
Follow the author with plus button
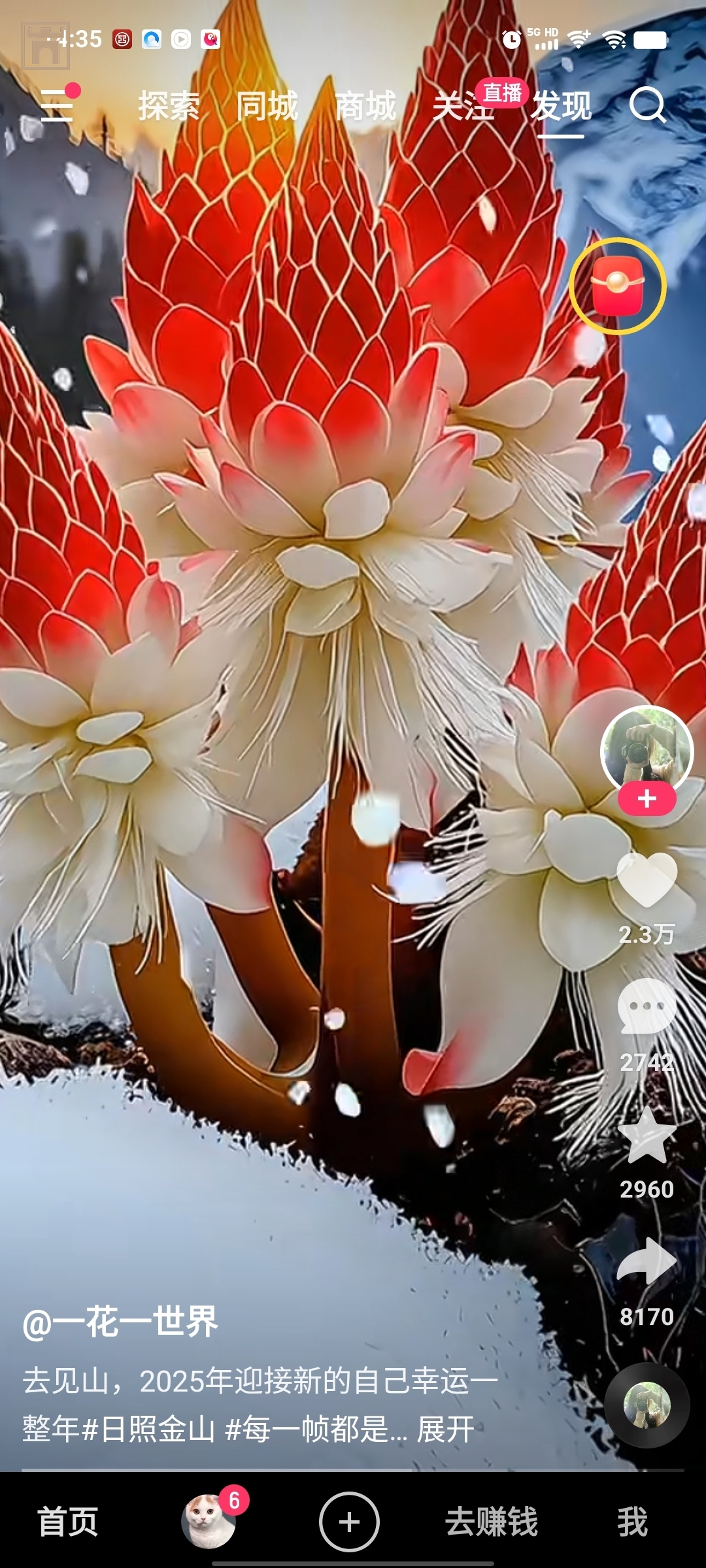[x=647, y=799]
